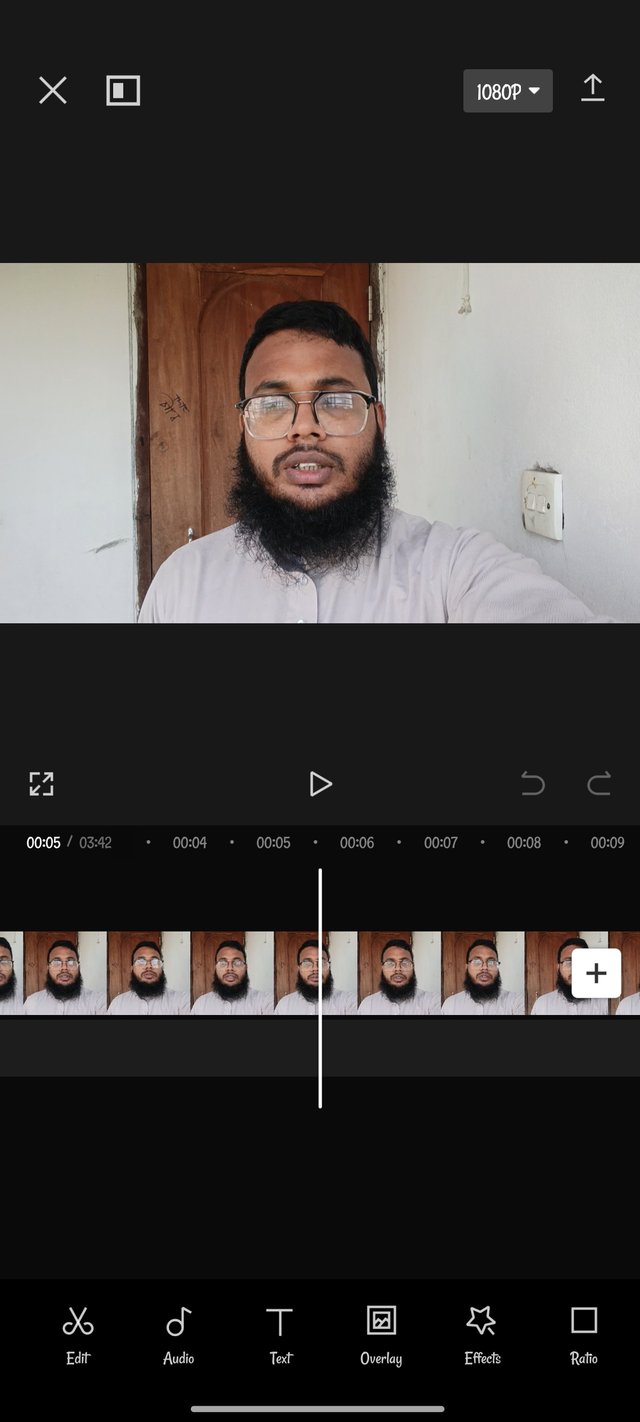This screenshot has height=1422, width=640.
Task: Close the video editing project
Action: pyautogui.click(x=53, y=91)
